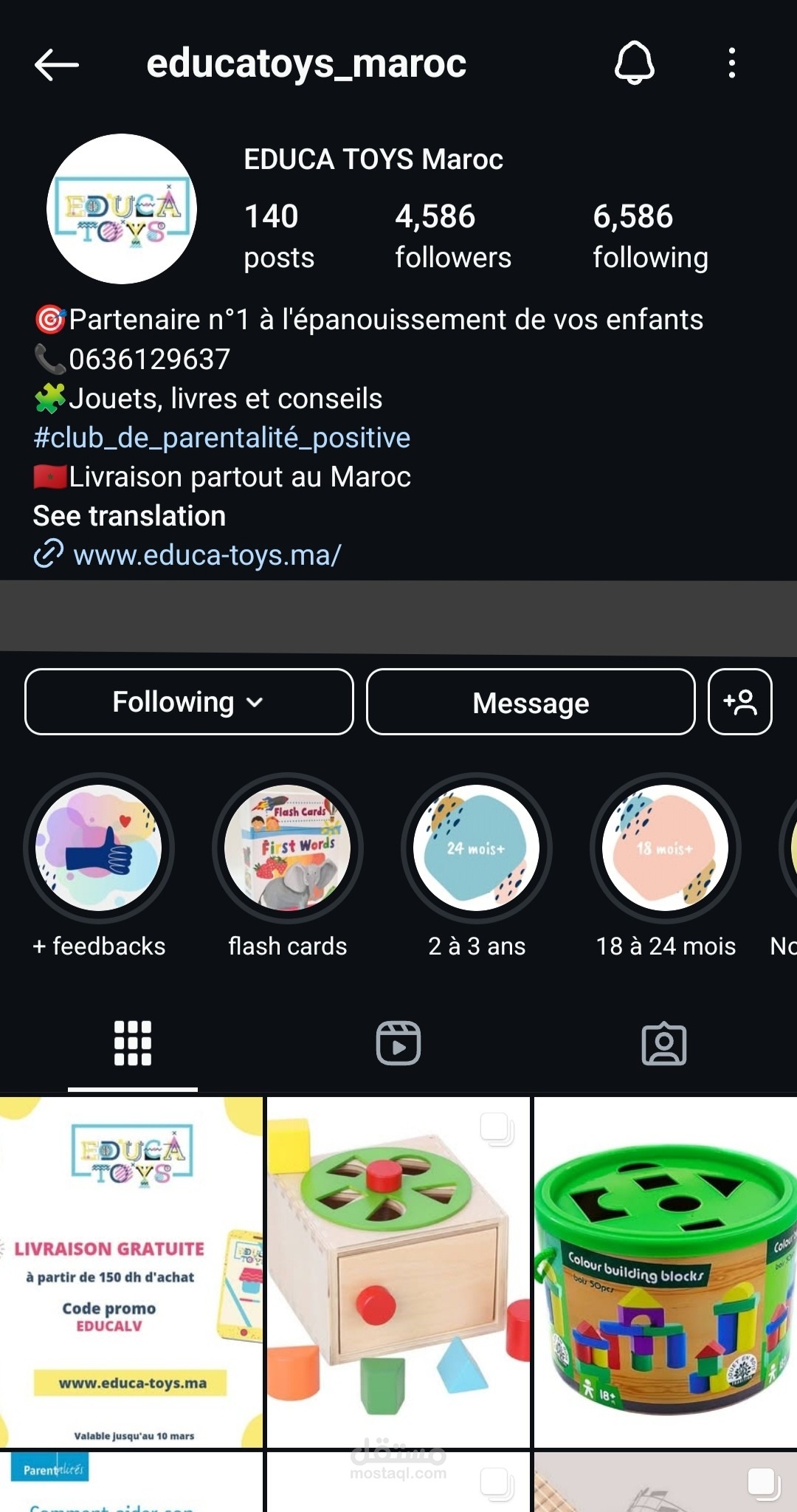Screen dimensions: 797x1512
Task: Message EDUCA TOYS Maroc
Action: tap(531, 702)
